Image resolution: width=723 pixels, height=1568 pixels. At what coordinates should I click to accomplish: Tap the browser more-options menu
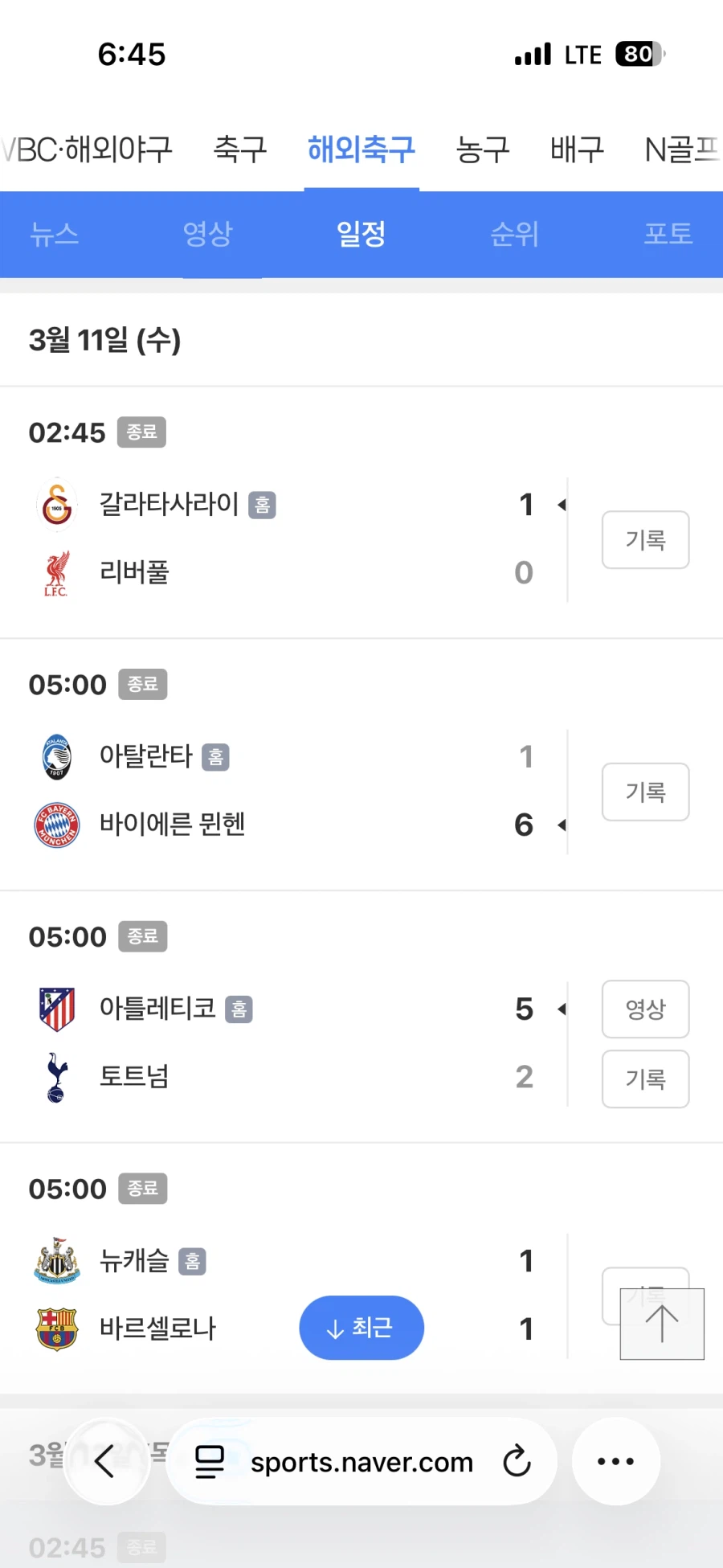tap(615, 1462)
